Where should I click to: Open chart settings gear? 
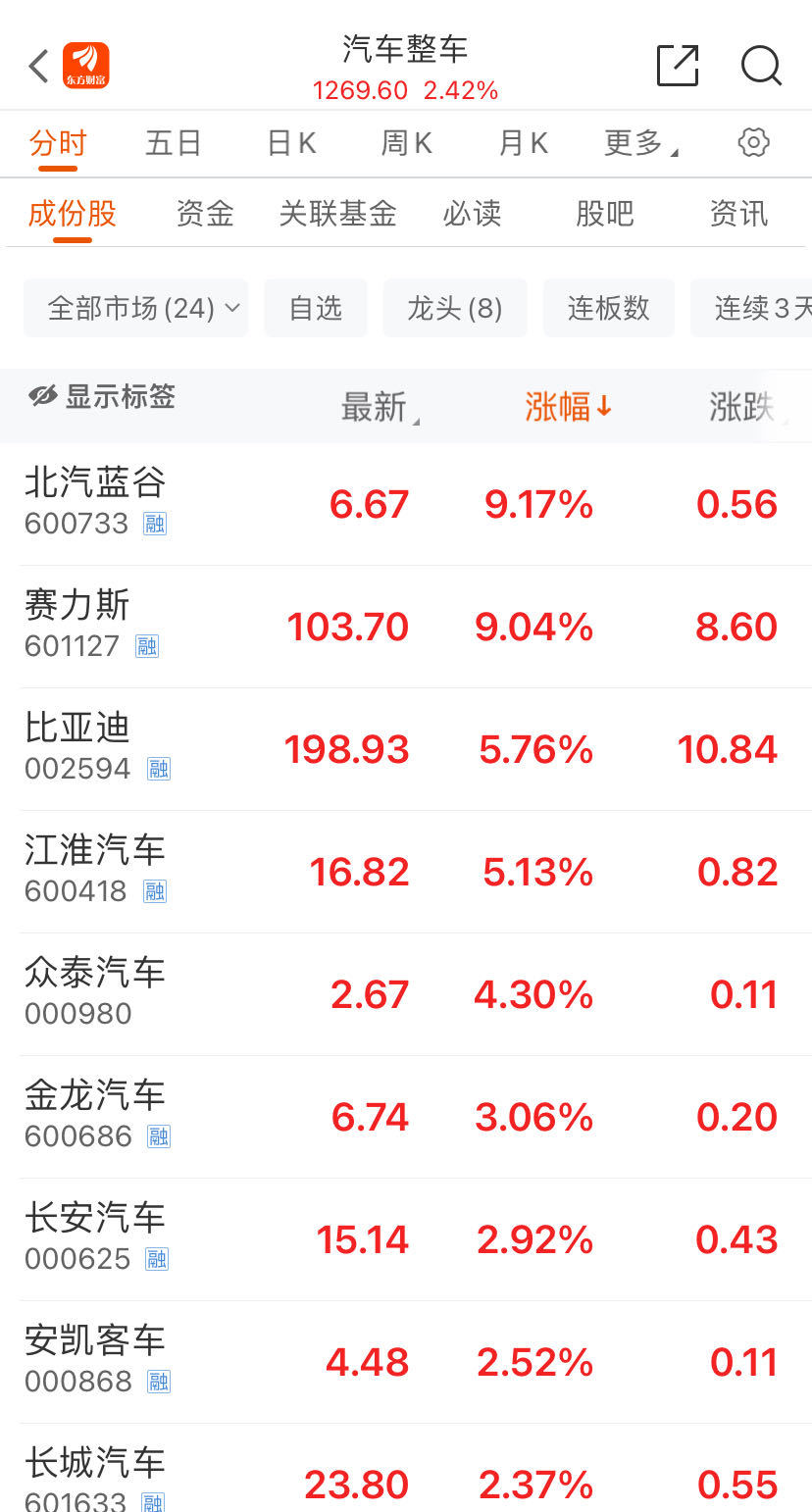pyautogui.click(x=753, y=142)
